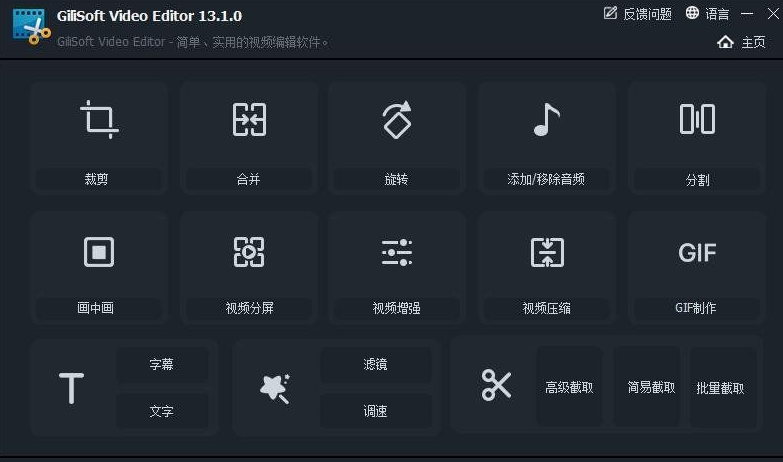This screenshot has height=462, width=783.
Task: Select the 文字 text option
Action: tap(162, 411)
